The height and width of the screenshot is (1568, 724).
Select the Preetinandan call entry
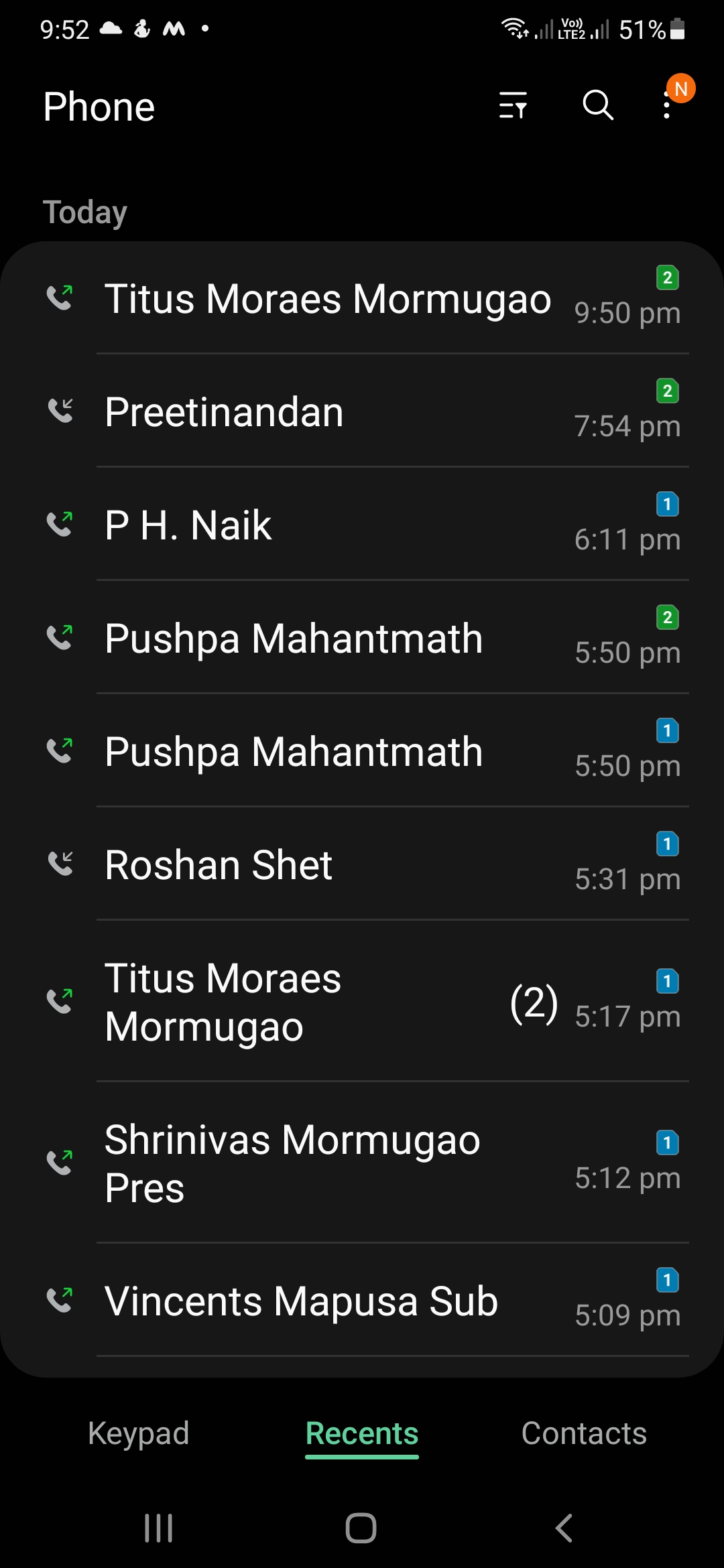[362, 411]
